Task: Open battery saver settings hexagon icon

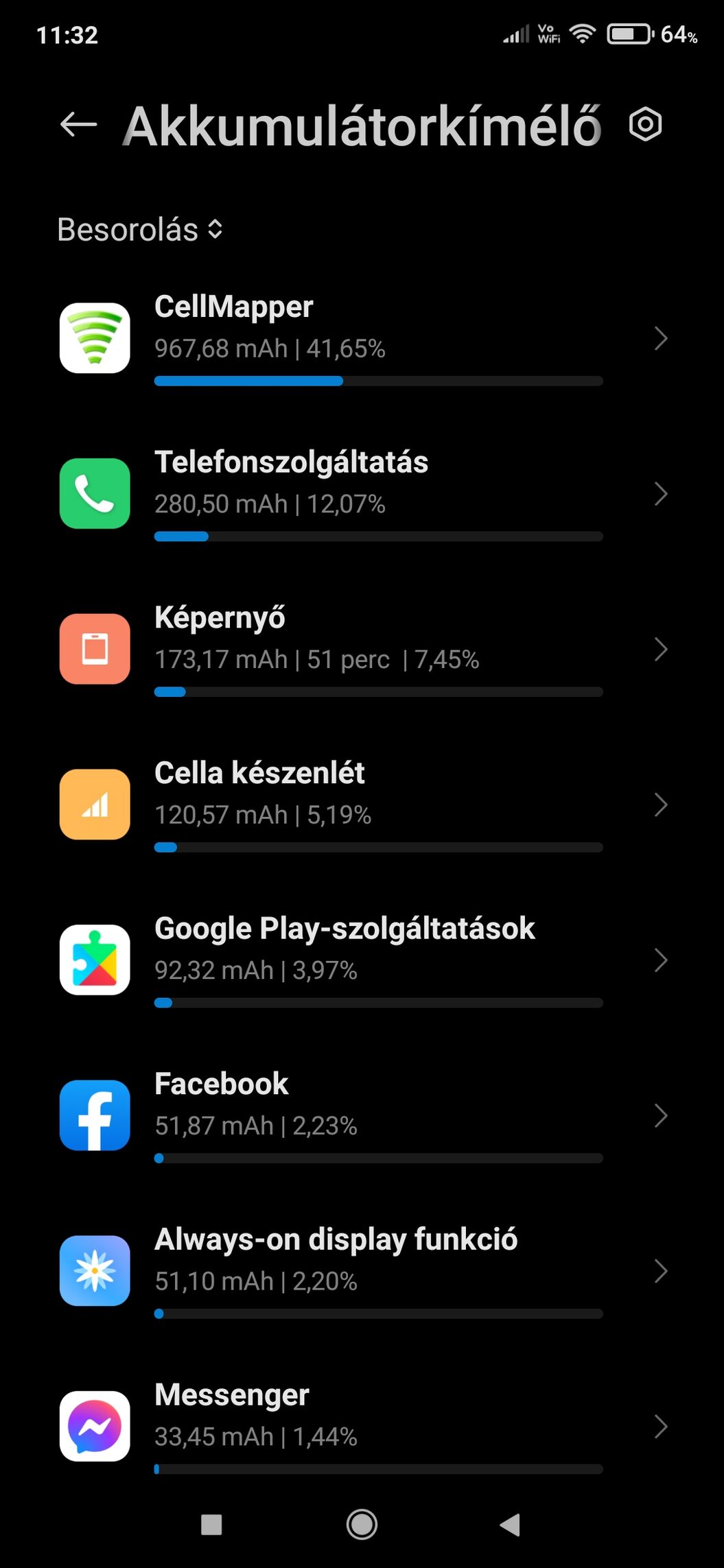Action: 645,124
